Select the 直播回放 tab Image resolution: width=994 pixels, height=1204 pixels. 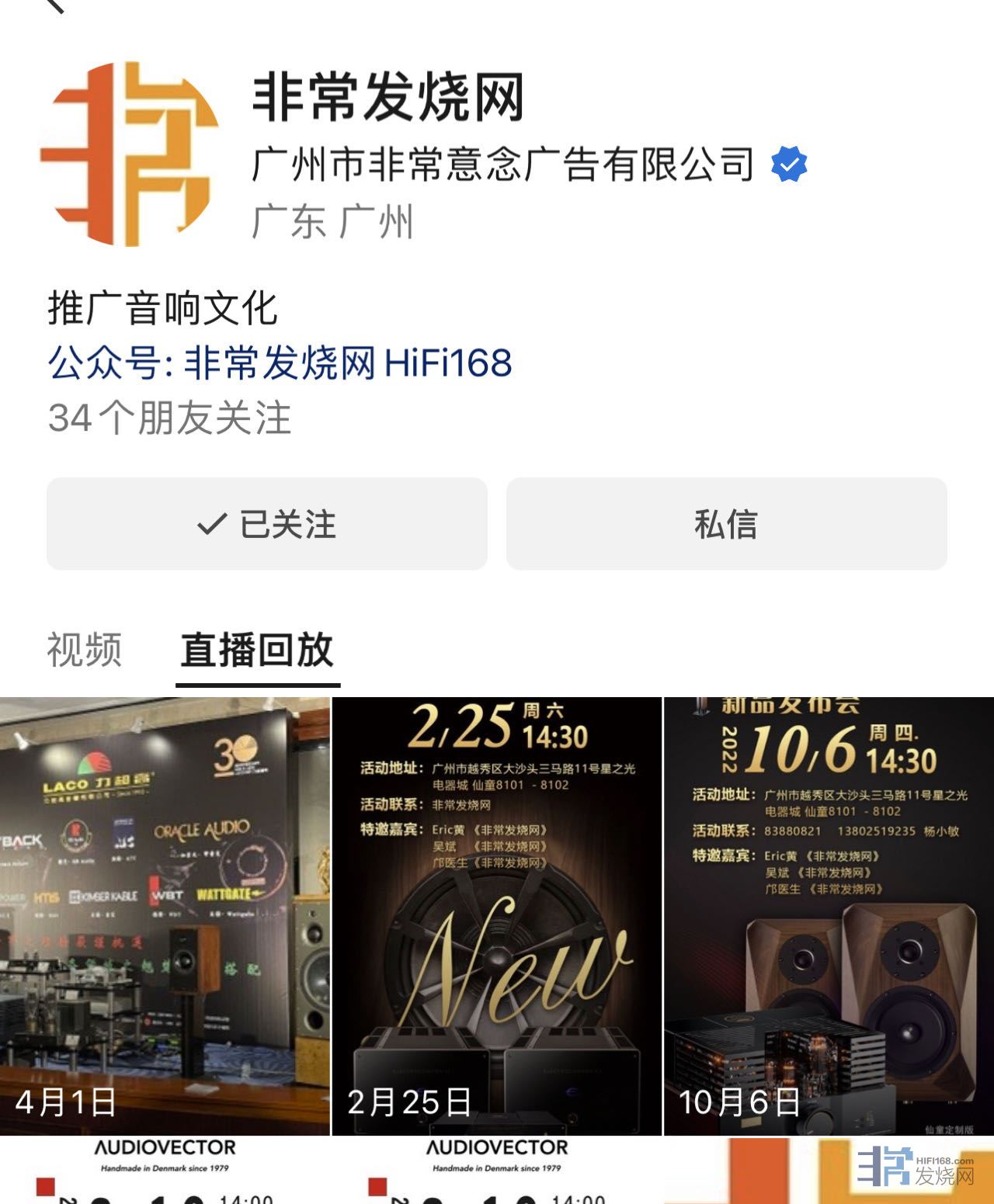[257, 650]
